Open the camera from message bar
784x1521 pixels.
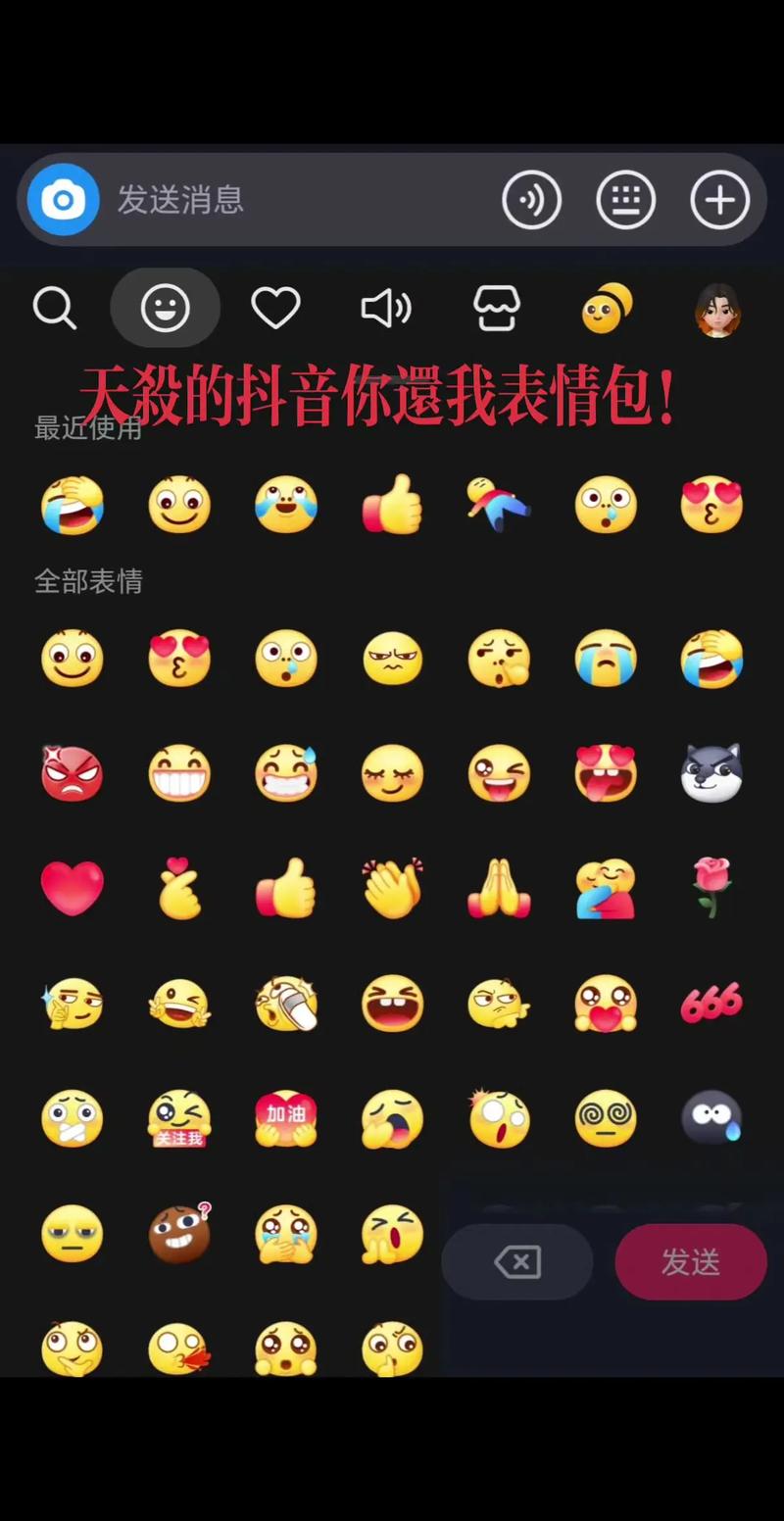pos(64,200)
